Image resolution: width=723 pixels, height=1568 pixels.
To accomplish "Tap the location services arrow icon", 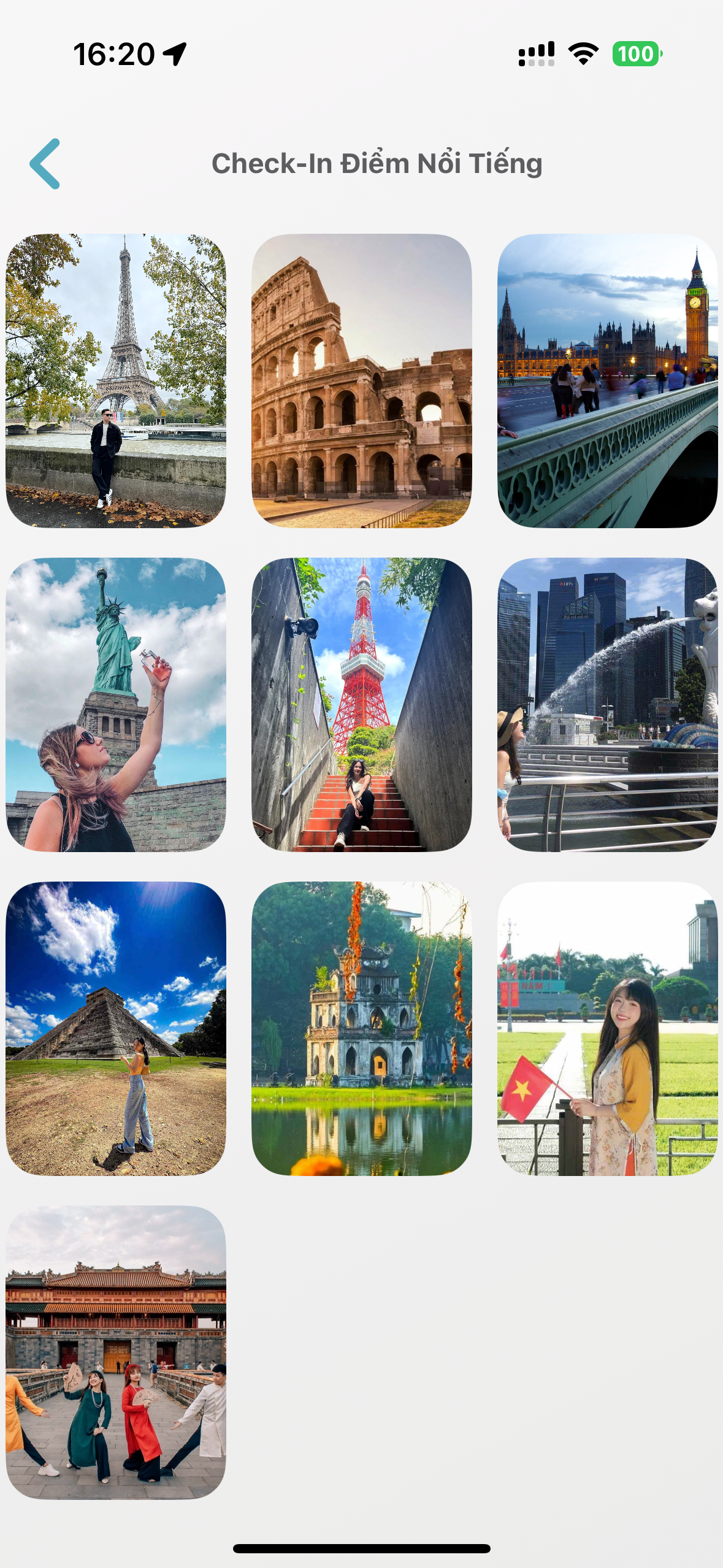I will click(x=176, y=54).
